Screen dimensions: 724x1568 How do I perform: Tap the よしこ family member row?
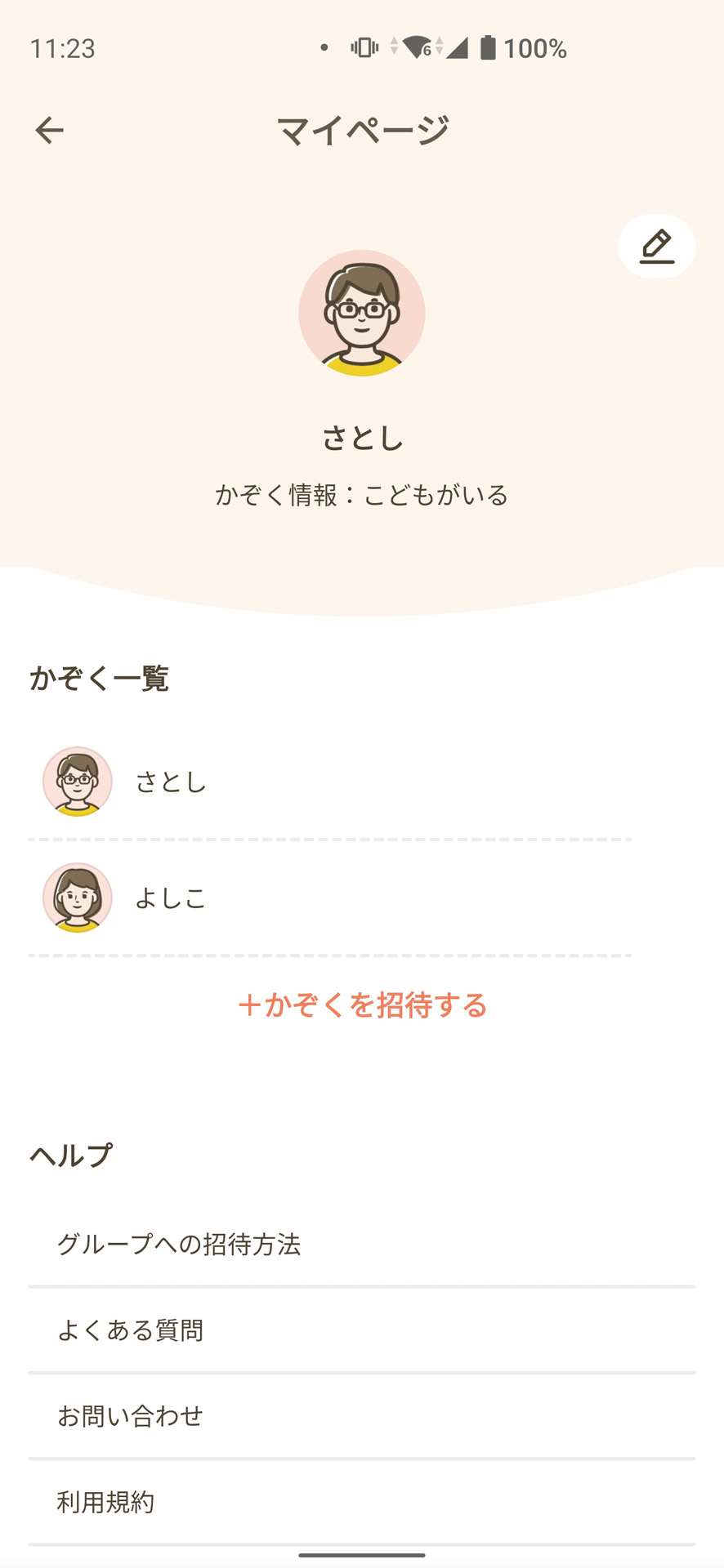171,898
